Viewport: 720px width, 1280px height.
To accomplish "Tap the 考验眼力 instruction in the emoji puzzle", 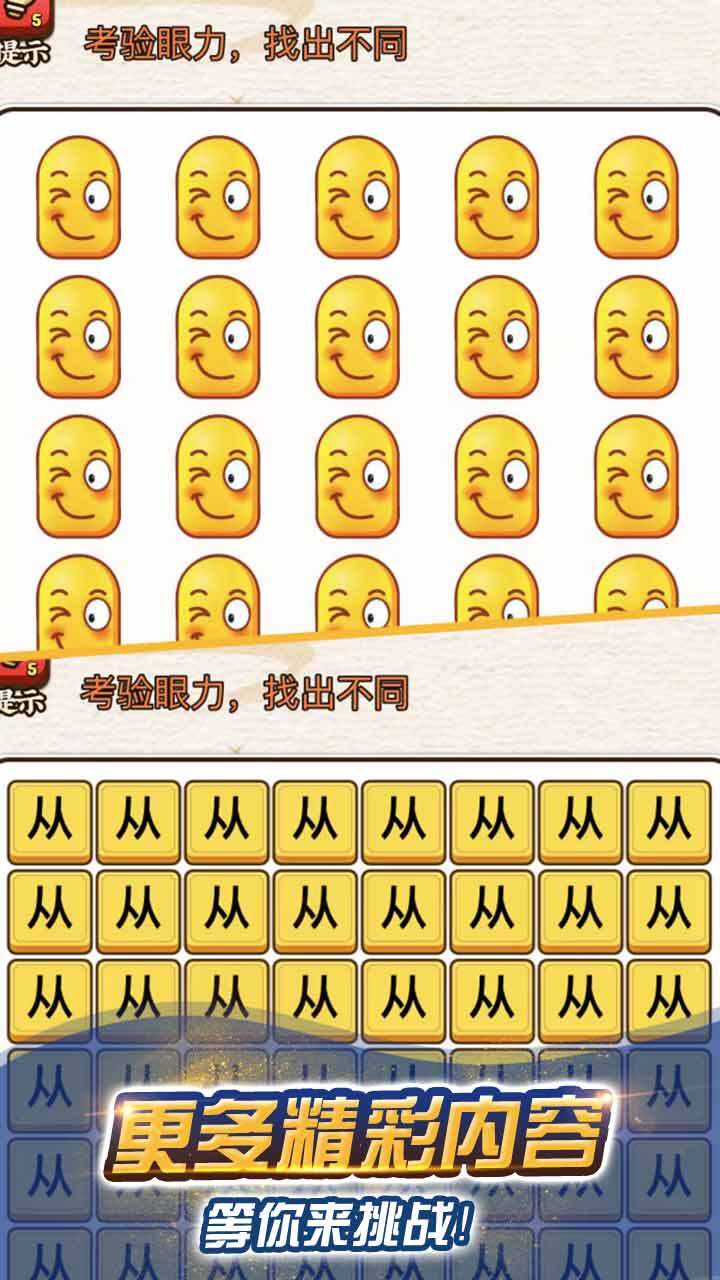I will (130, 45).
